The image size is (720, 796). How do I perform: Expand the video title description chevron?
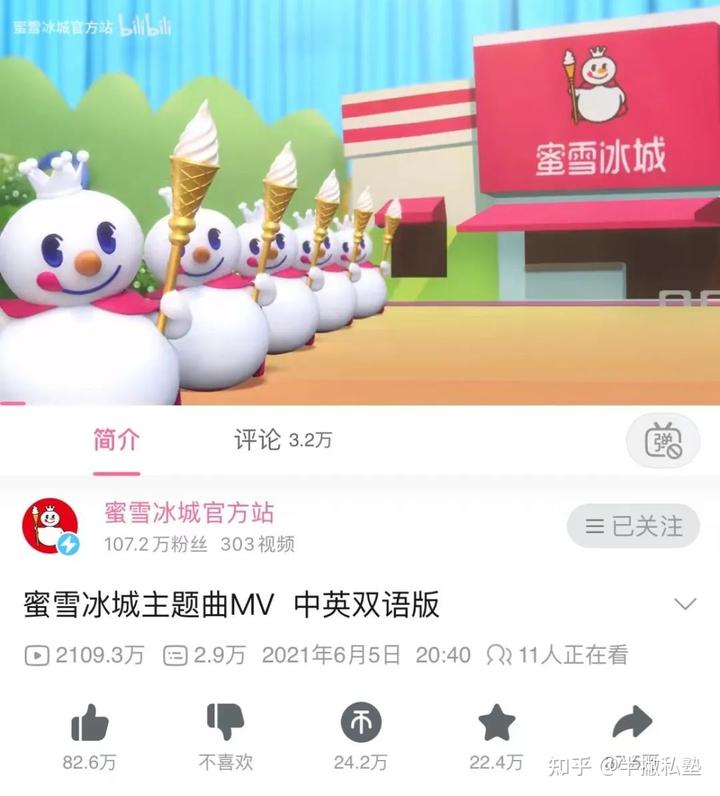pos(685,604)
